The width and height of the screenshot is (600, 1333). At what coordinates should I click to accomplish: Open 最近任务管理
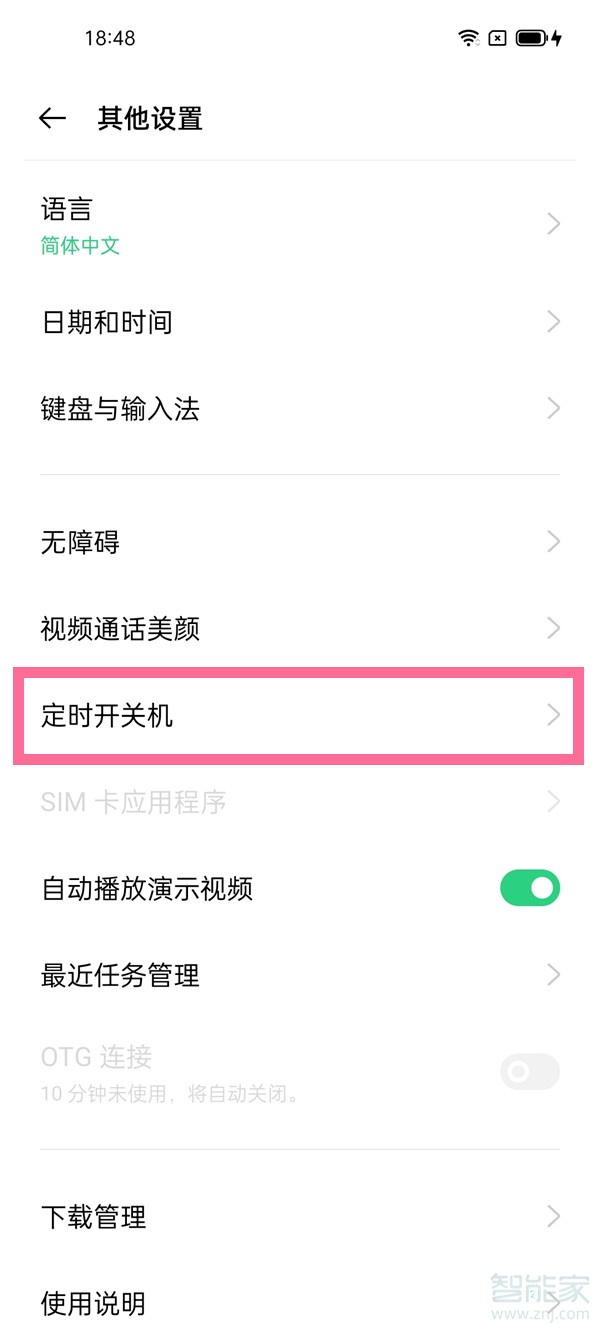(x=298, y=975)
